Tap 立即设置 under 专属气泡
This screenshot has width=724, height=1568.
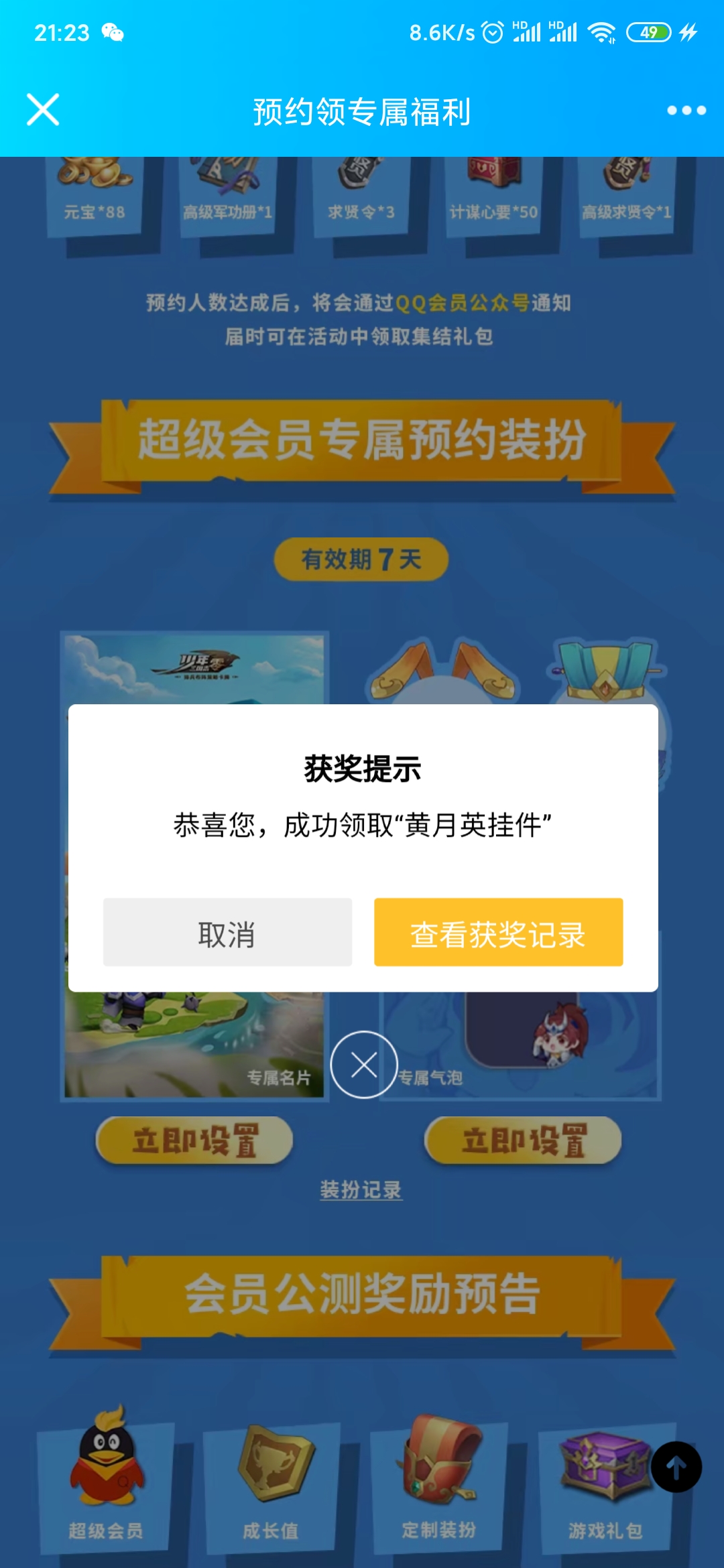[x=523, y=1140]
